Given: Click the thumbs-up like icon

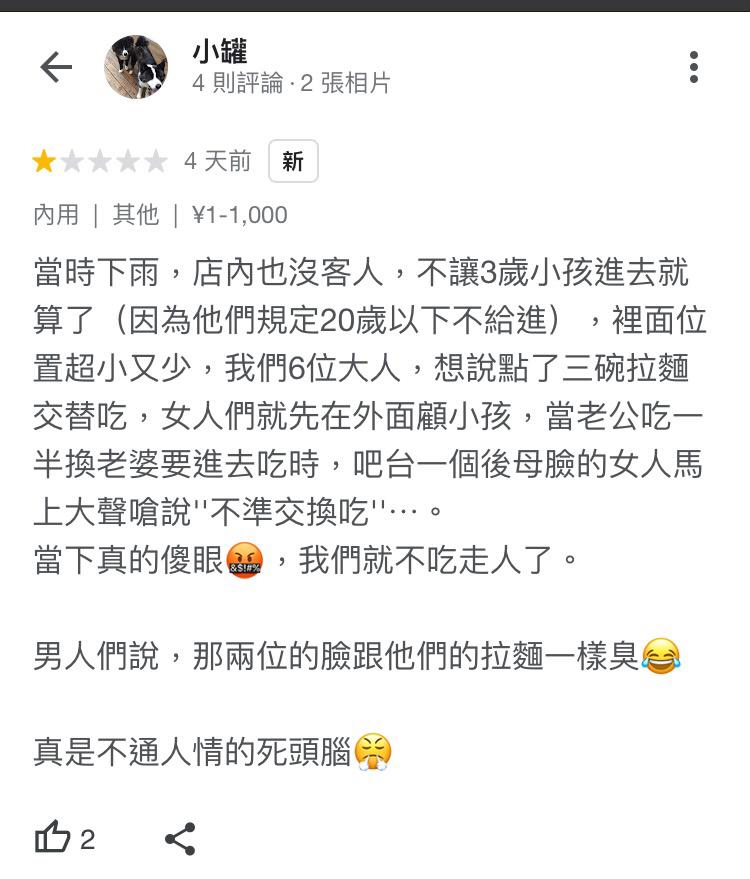Looking at the screenshot, I should tap(52, 839).
